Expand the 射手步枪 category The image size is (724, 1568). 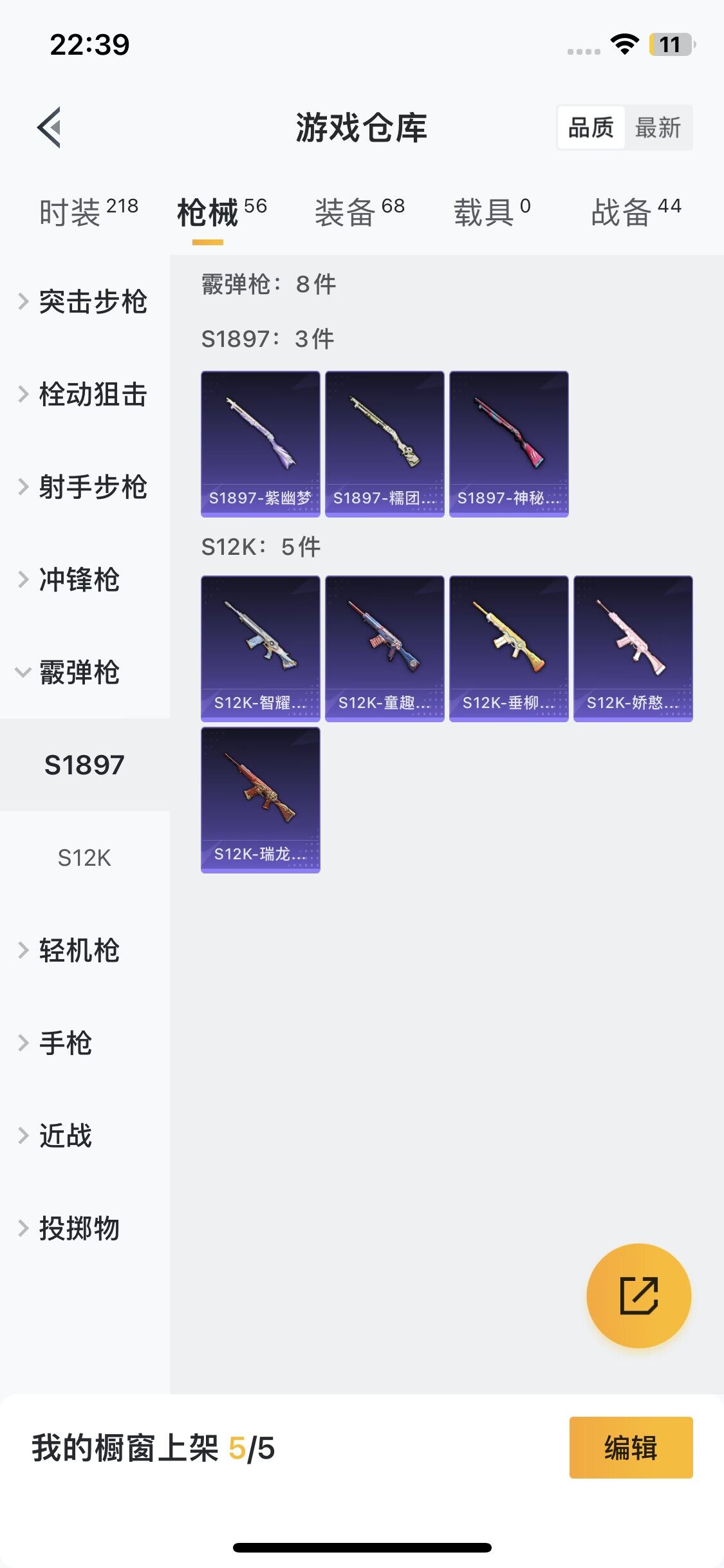pos(85,487)
